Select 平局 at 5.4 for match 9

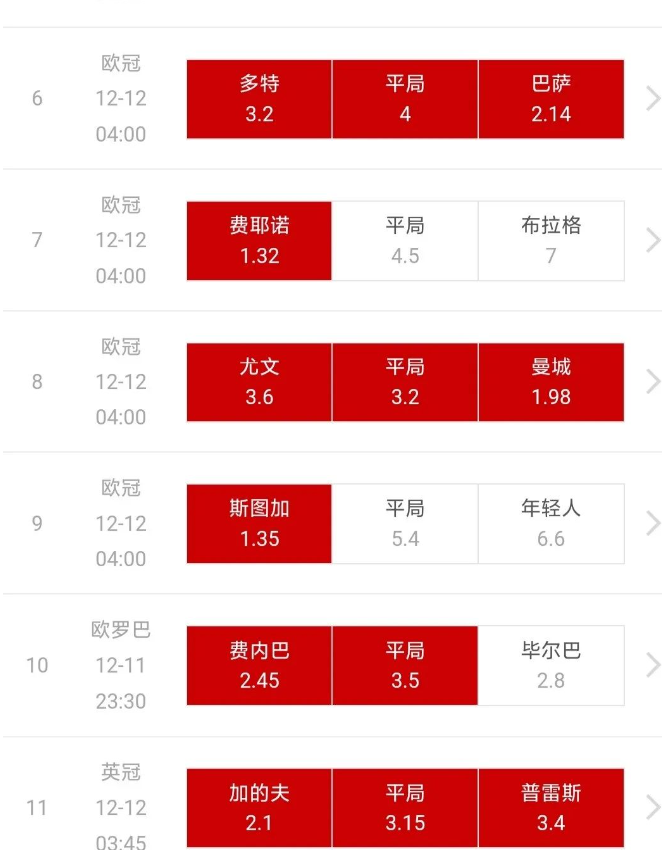click(405, 524)
